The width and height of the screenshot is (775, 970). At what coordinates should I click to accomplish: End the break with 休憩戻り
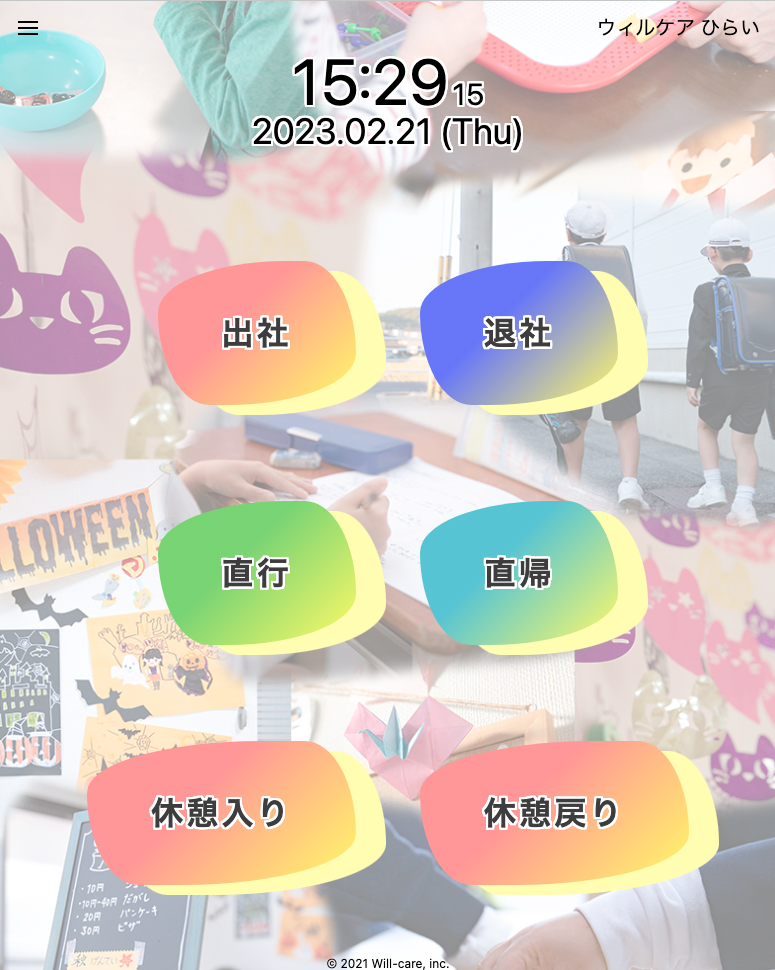click(553, 813)
